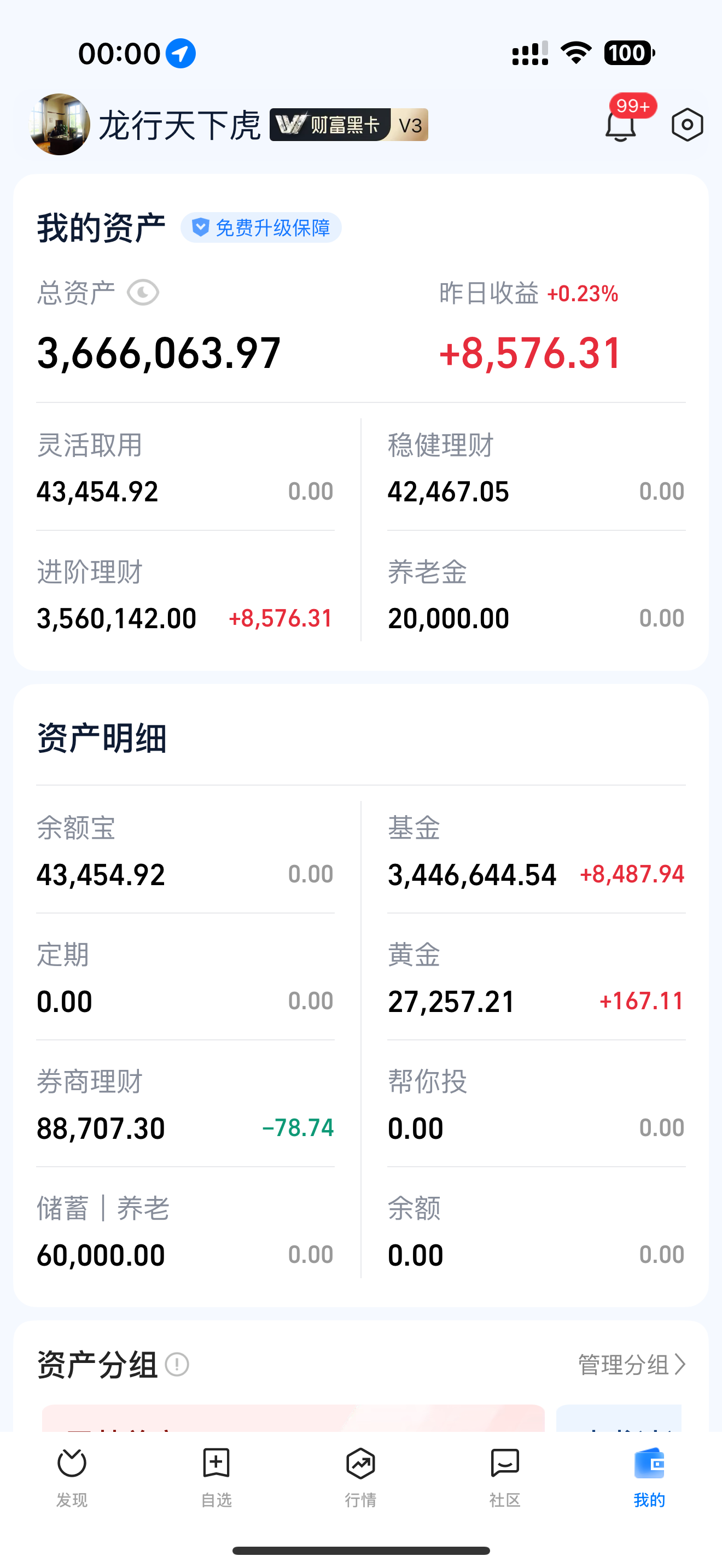Hide total assets with the eye icon
Image resolution: width=722 pixels, height=1568 pixels.
pos(143,293)
